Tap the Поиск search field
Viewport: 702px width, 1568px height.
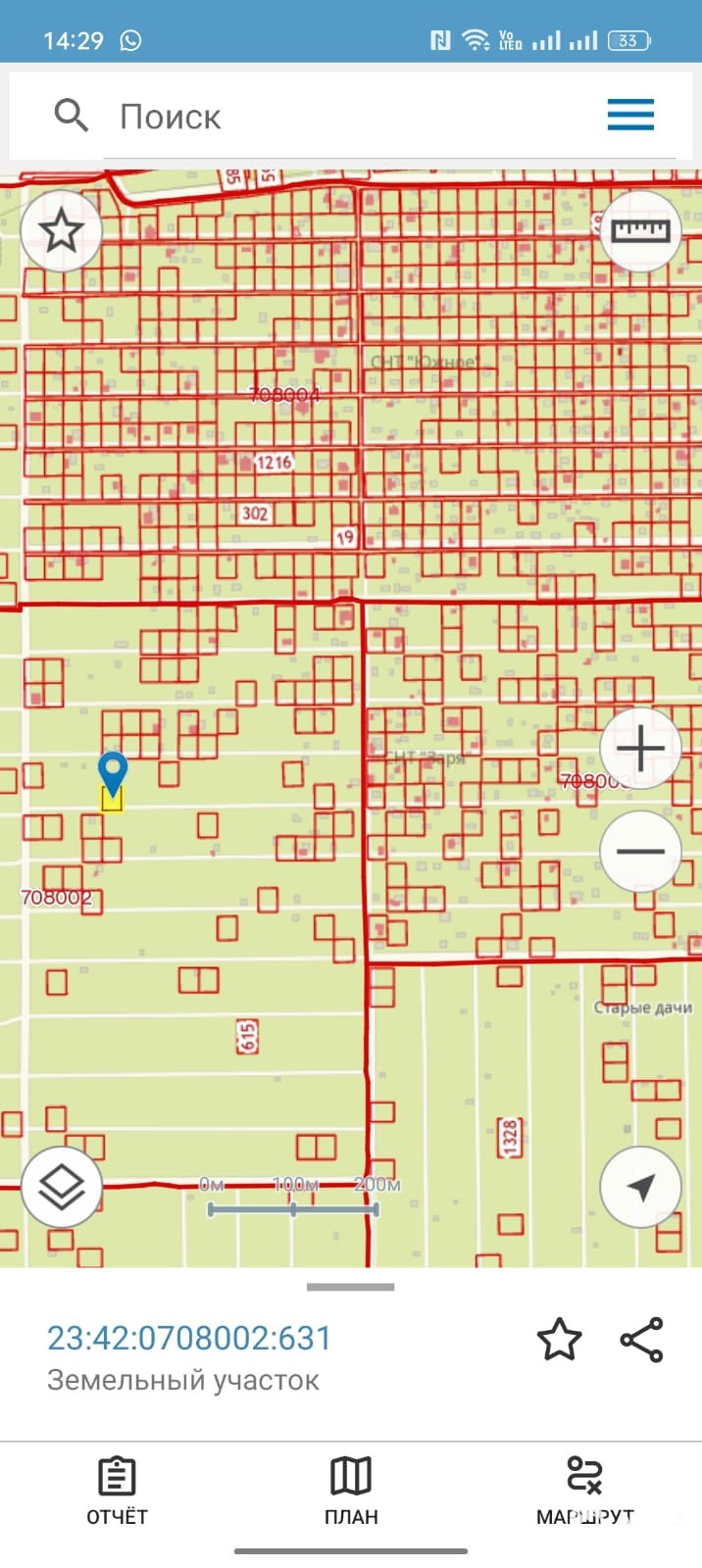pyautogui.click(x=353, y=118)
